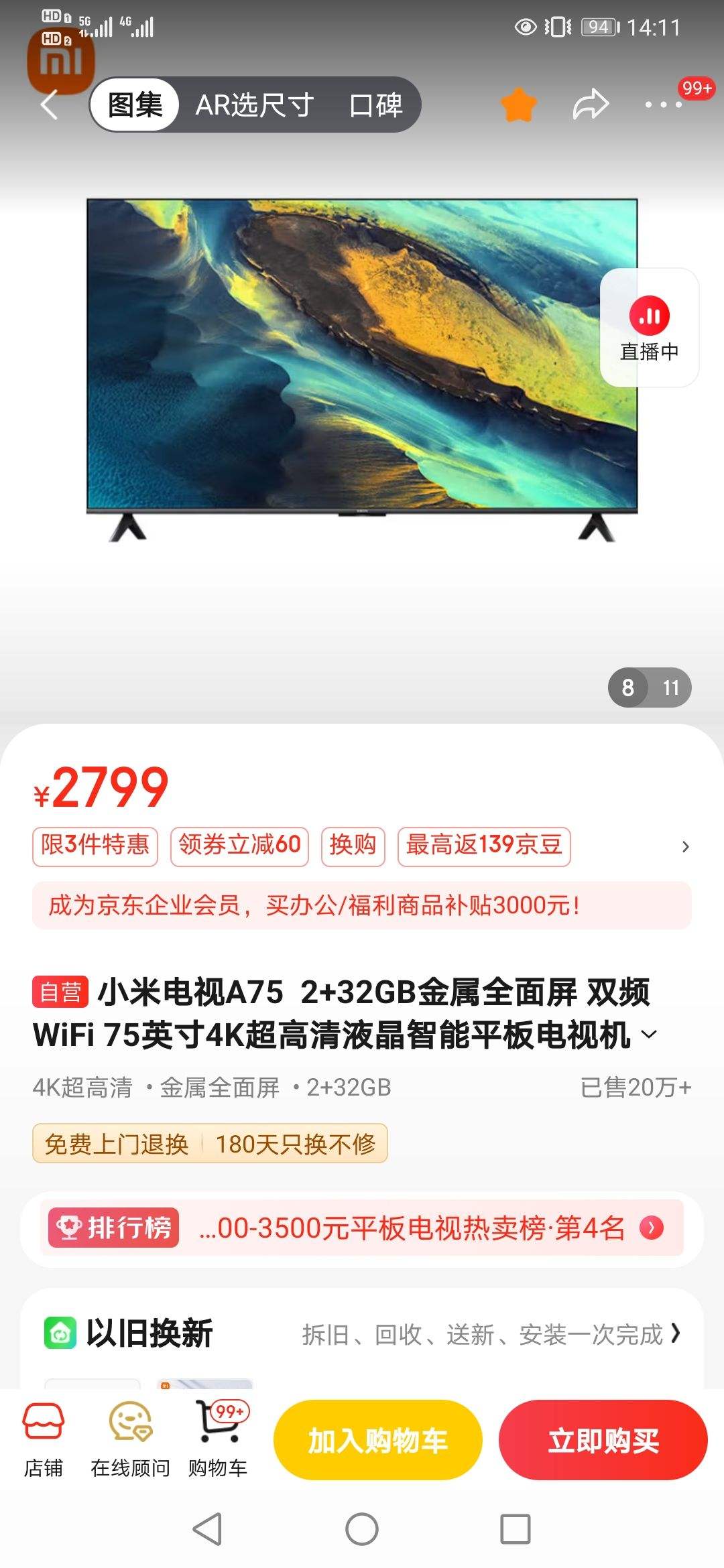The height and width of the screenshot is (1568, 724).
Task: Open the 直播中 live stream
Action: (649, 328)
